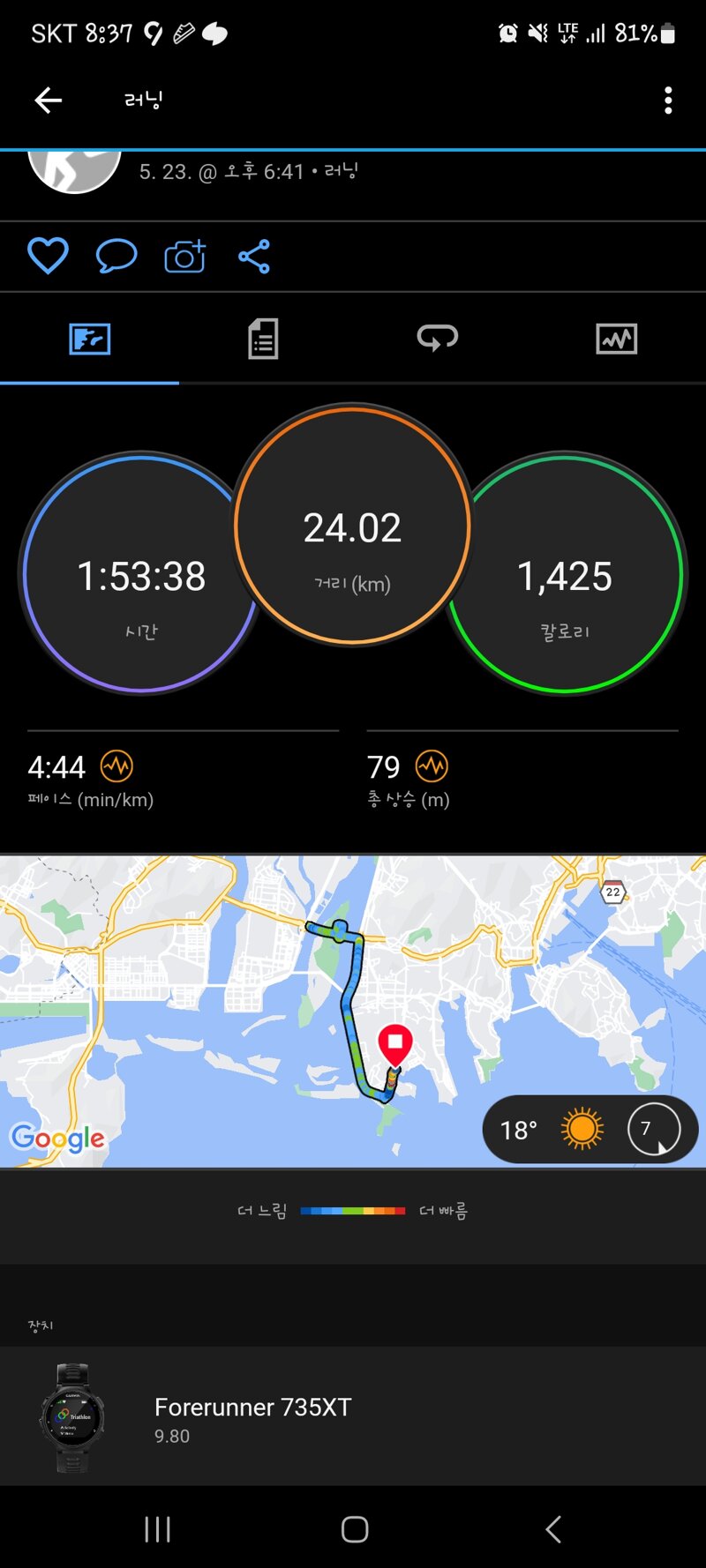Open the user profile picture

[74, 169]
